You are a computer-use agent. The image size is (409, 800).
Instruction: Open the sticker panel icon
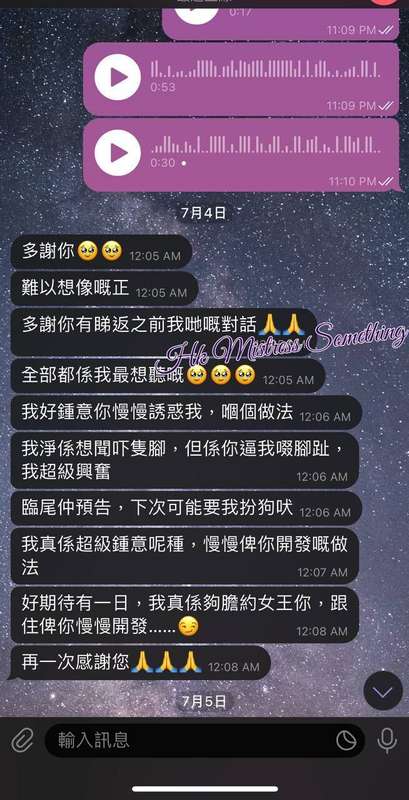pyautogui.click(x=346, y=741)
